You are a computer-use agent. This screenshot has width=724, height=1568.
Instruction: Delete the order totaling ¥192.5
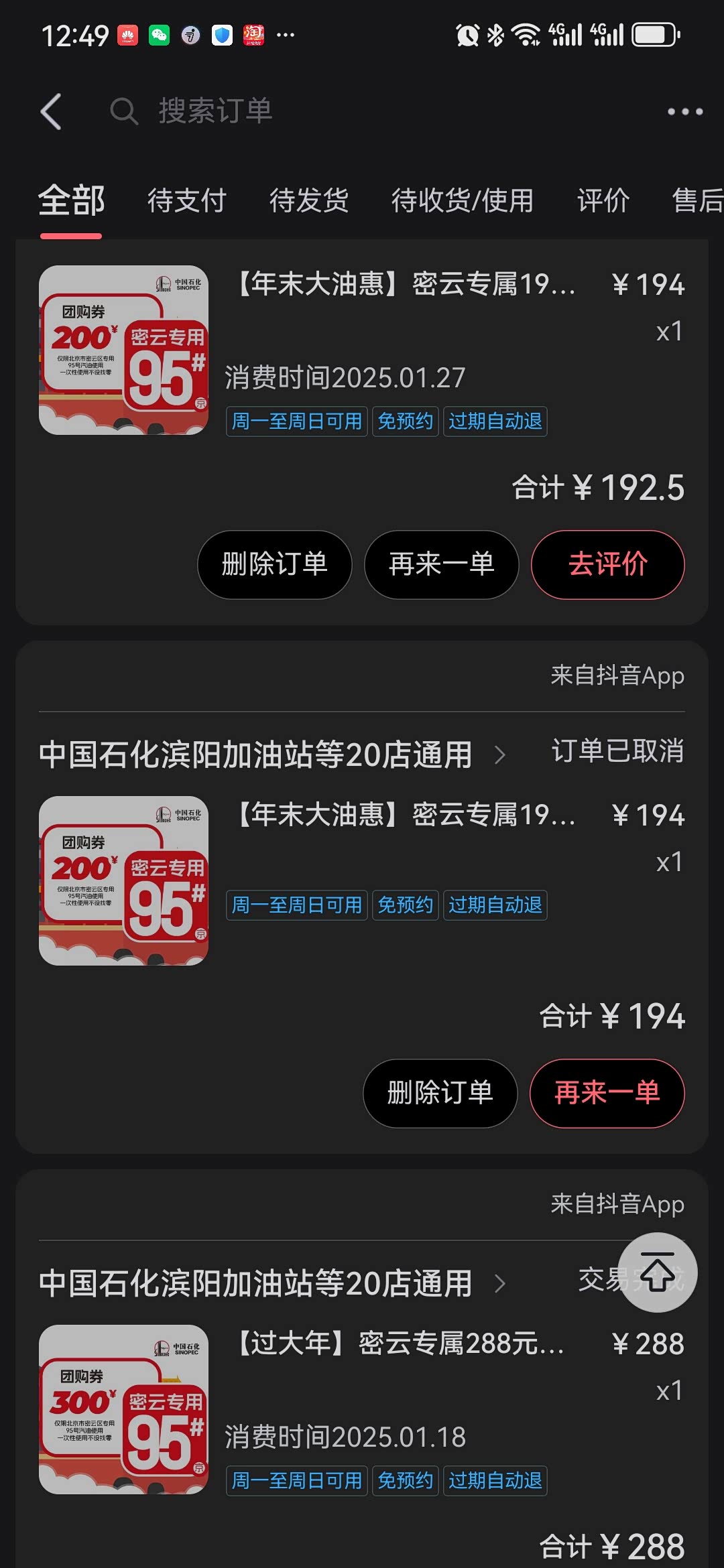click(x=274, y=564)
